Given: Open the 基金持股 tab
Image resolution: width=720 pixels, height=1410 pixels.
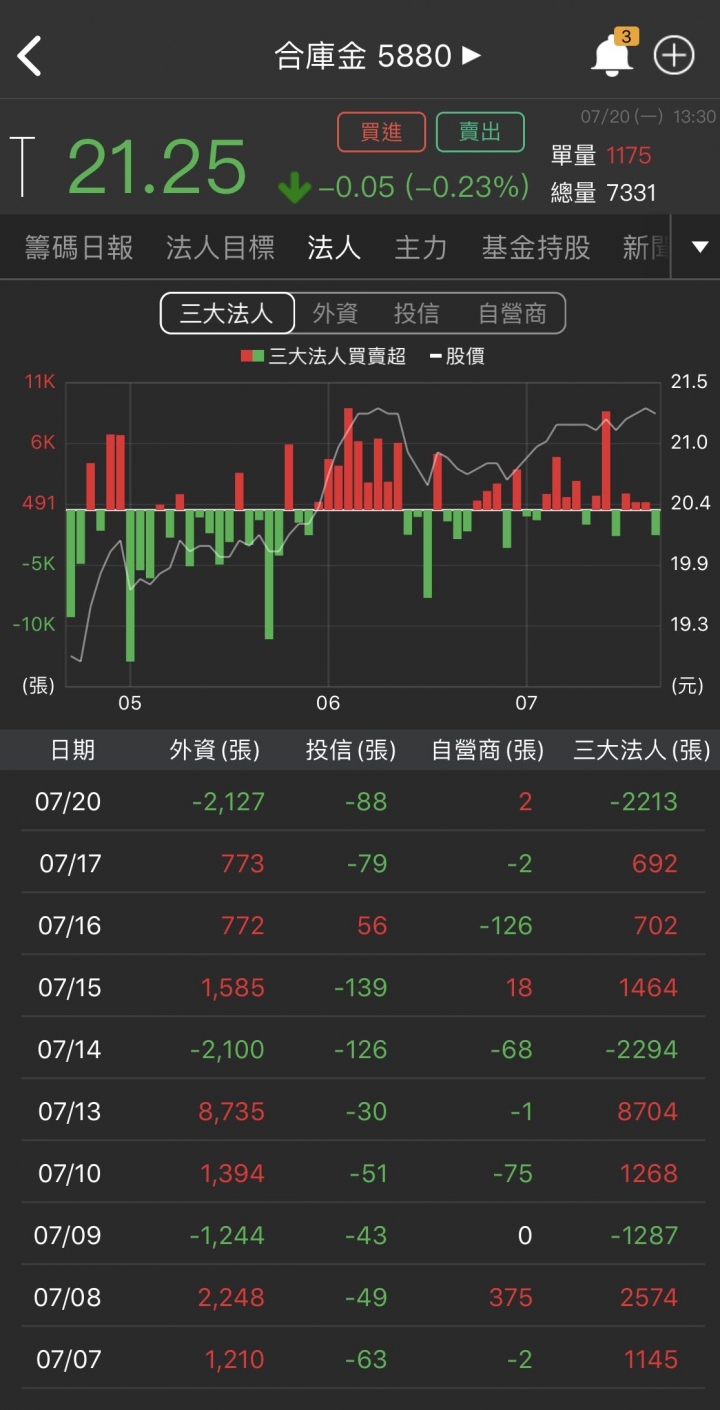Looking at the screenshot, I should [536, 247].
